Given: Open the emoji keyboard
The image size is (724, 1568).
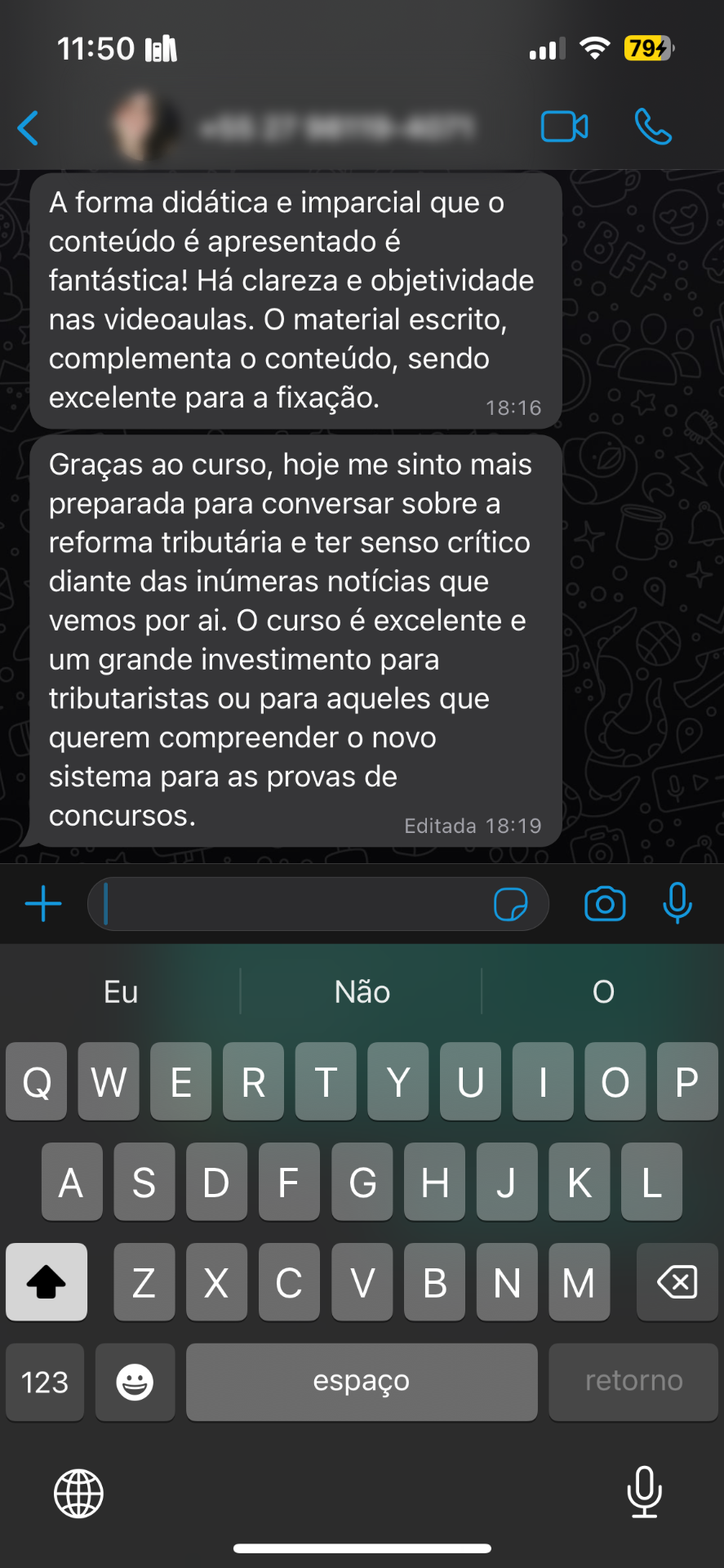Looking at the screenshot, I should (135, 1380).
